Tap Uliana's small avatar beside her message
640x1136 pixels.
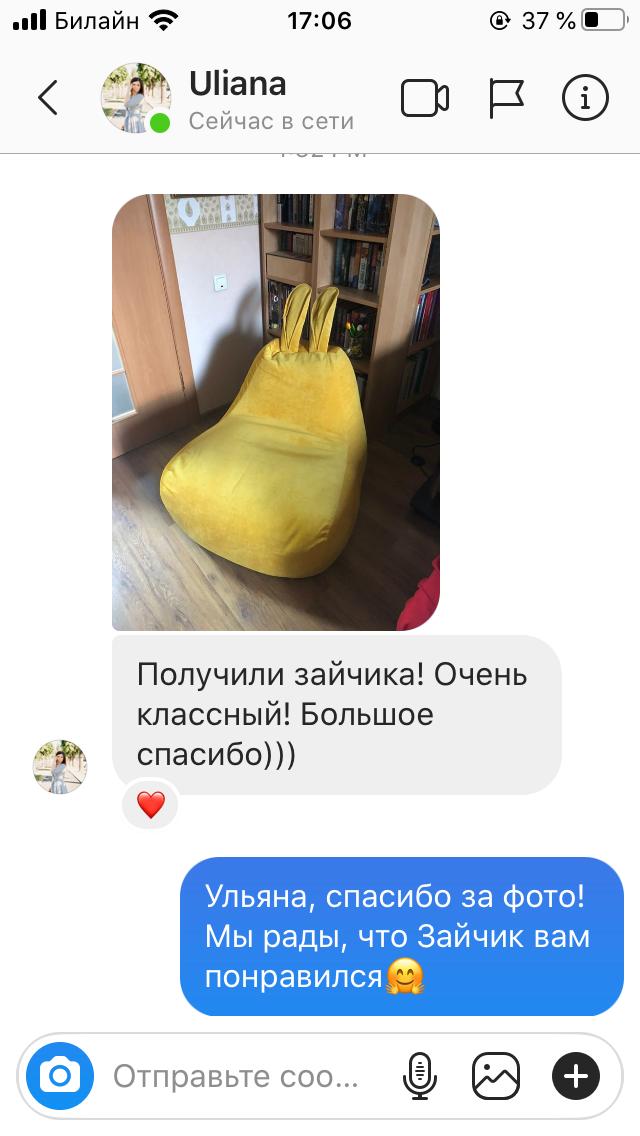click(x=60, y=767)
